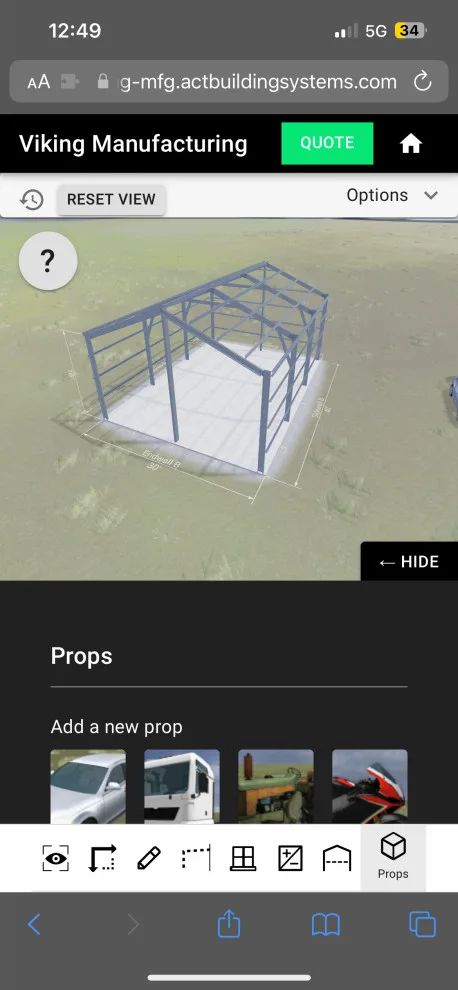Add the green tractor prop

(x=275, y=786)
